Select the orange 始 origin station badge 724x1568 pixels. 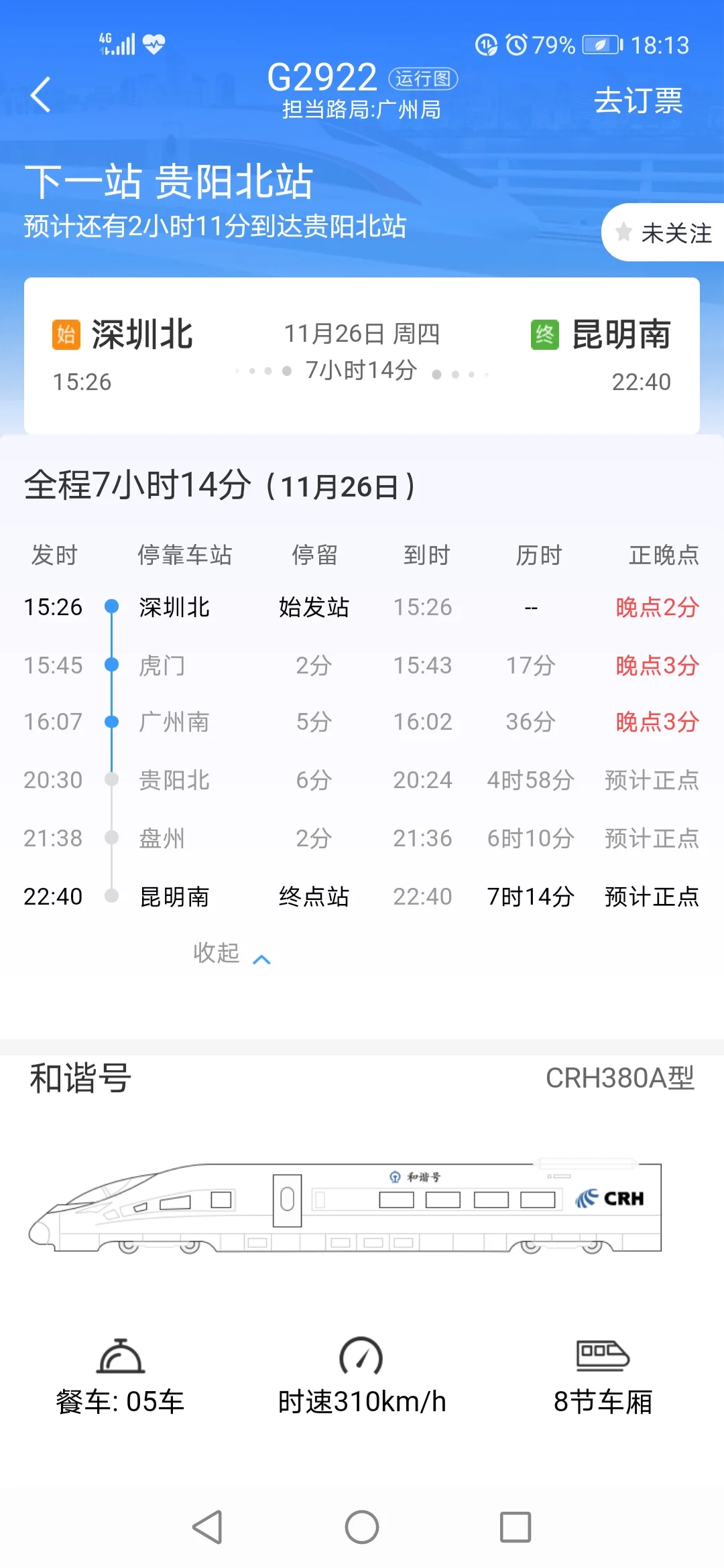click(x=66, y=335)
